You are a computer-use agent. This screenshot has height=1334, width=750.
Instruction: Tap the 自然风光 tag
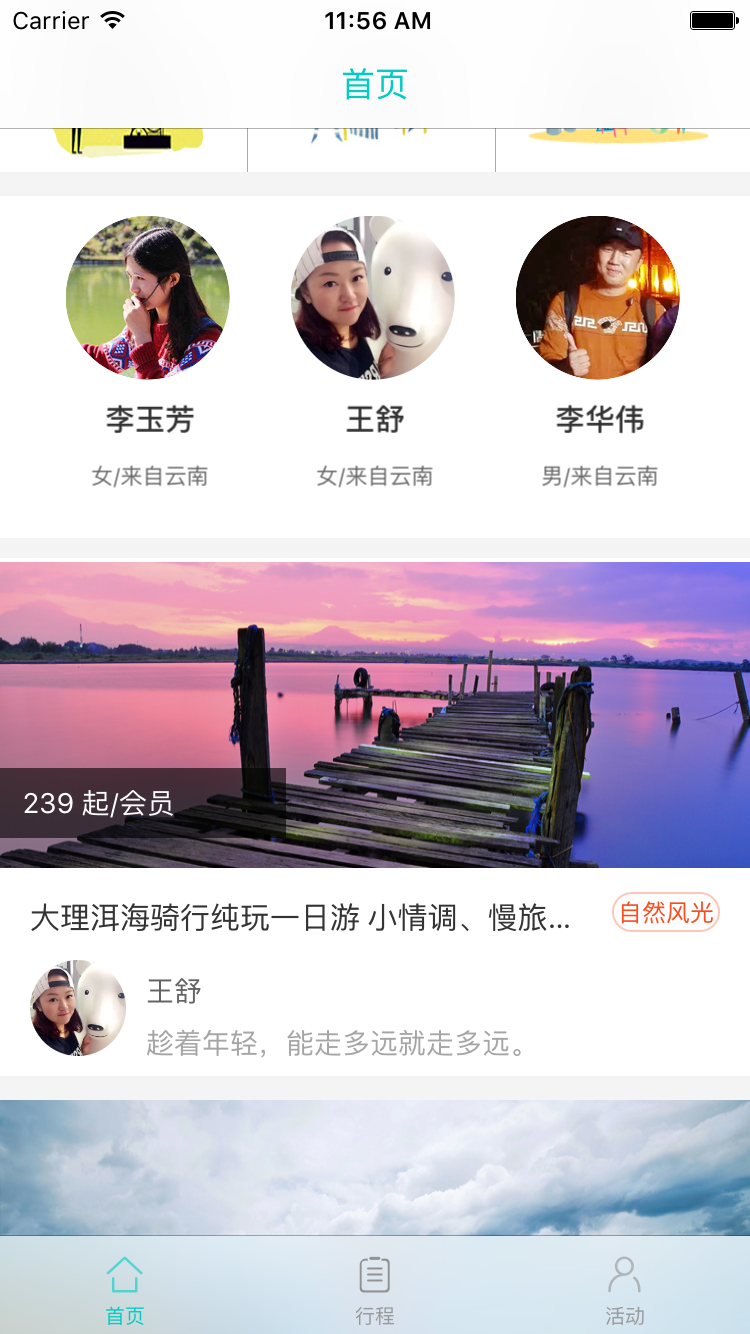coord(666,912)
